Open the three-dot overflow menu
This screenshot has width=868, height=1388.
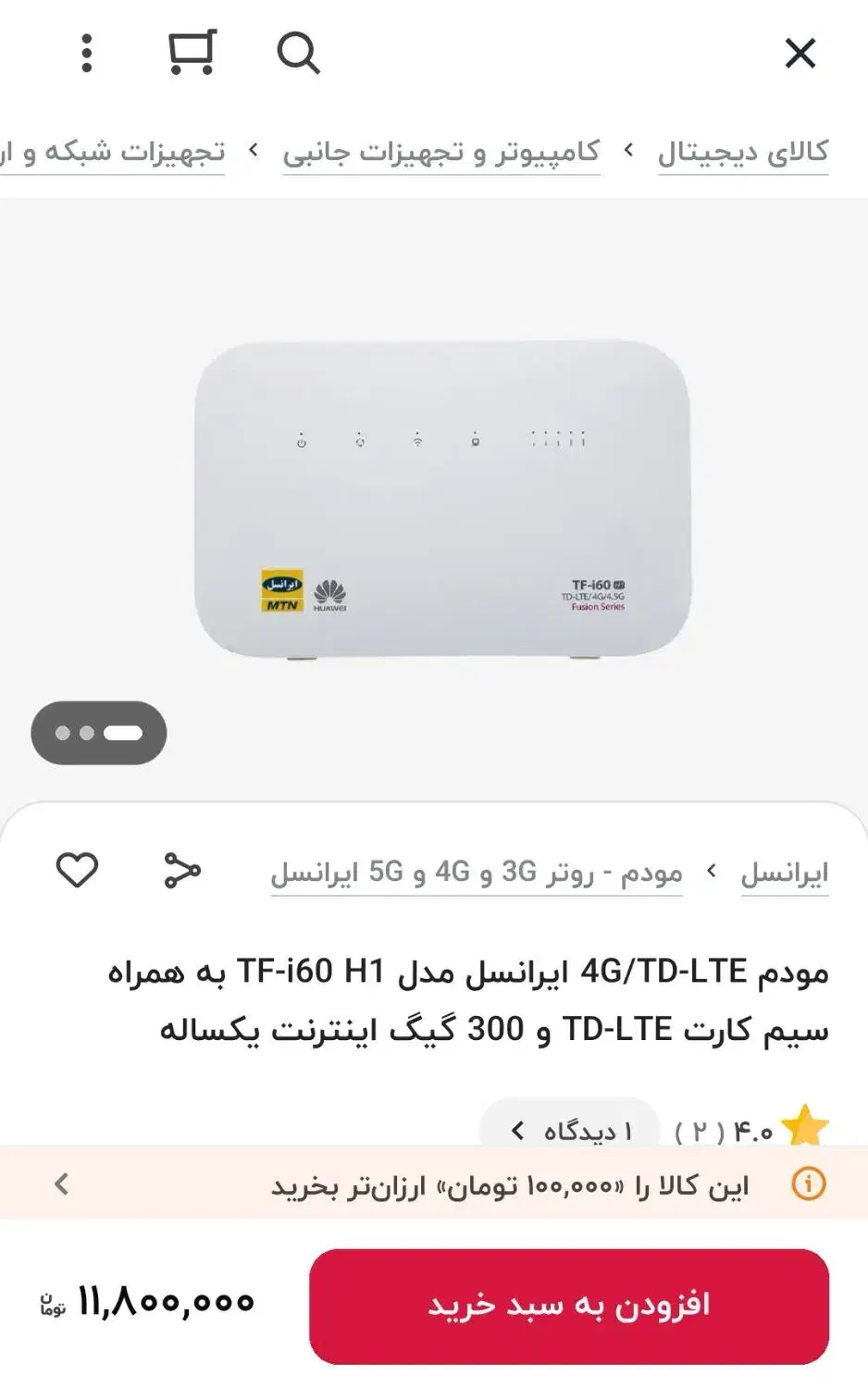[87, 54]
